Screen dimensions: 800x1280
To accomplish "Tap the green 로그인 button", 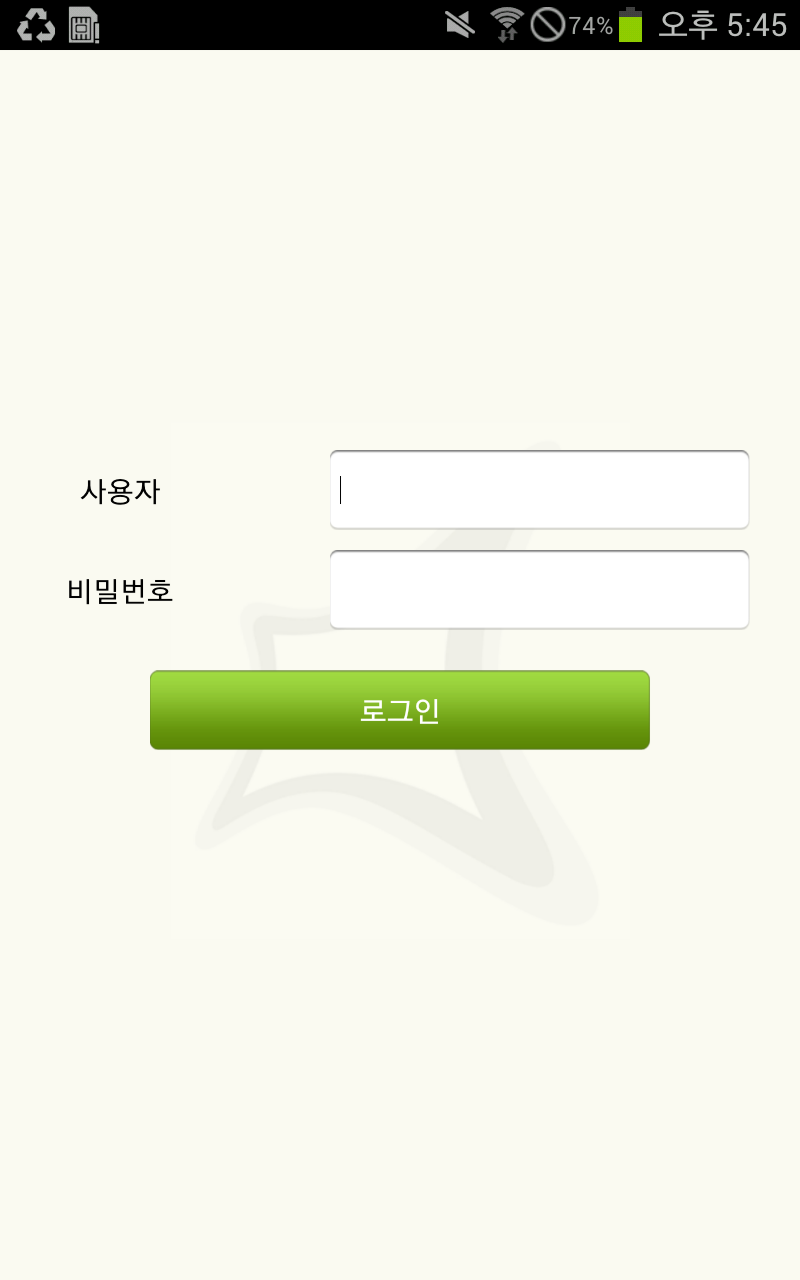I will tap(400, 710).
